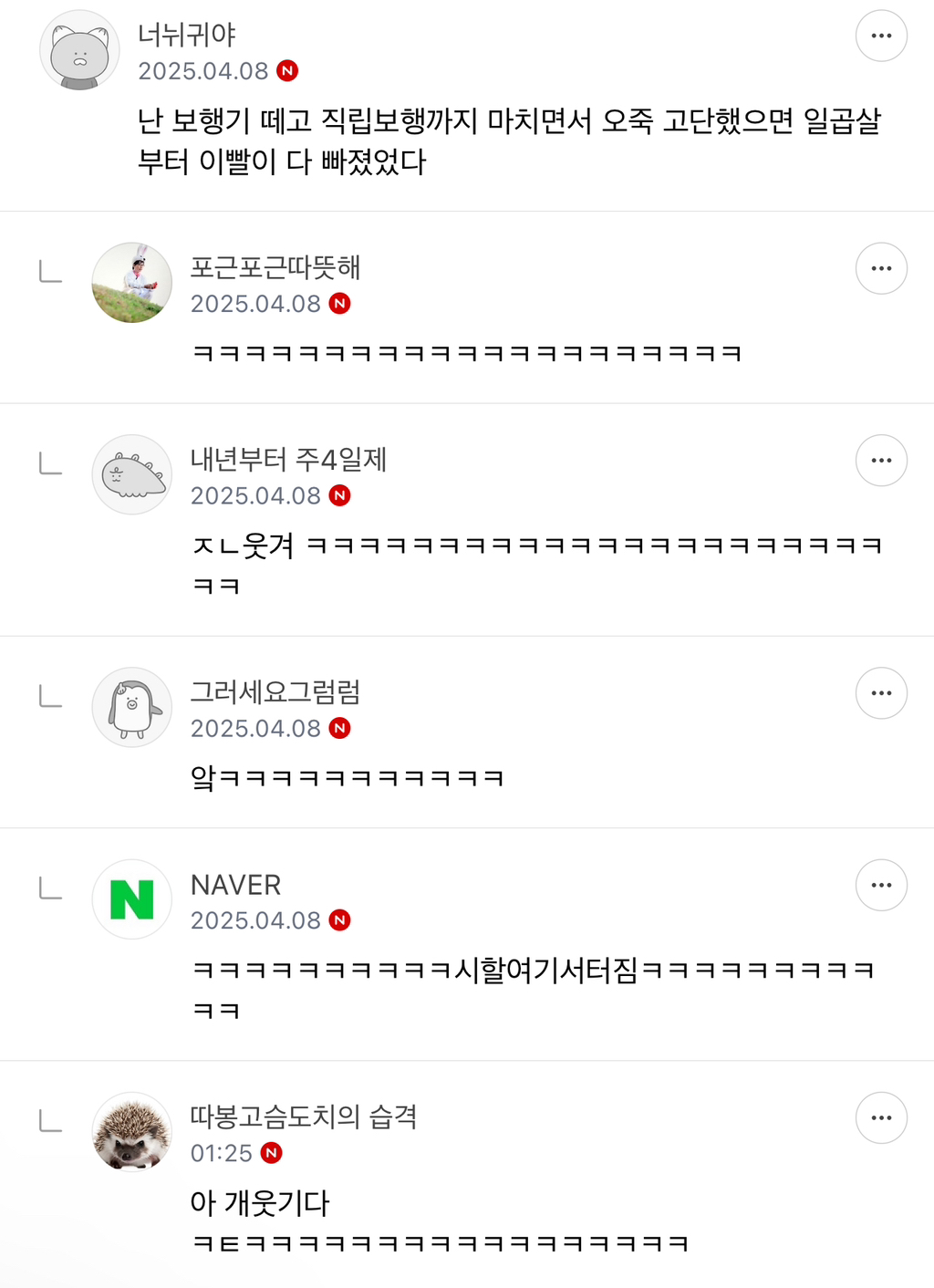Screen dimensions: 934x1288
Task: Click the red N badge beside the 01:25 timestamp
Action: pos(271,1154)
